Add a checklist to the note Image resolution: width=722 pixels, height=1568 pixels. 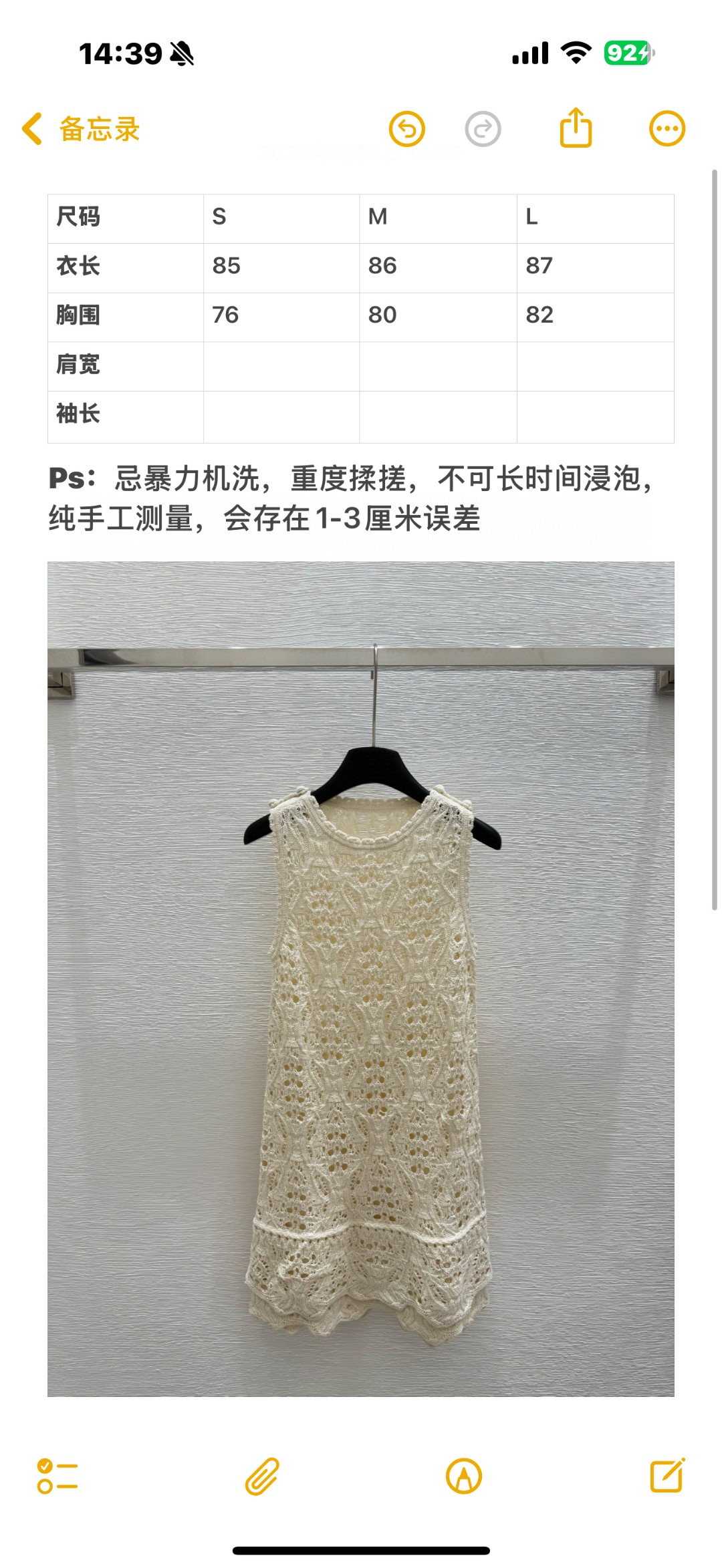(x=57, y=1476)
